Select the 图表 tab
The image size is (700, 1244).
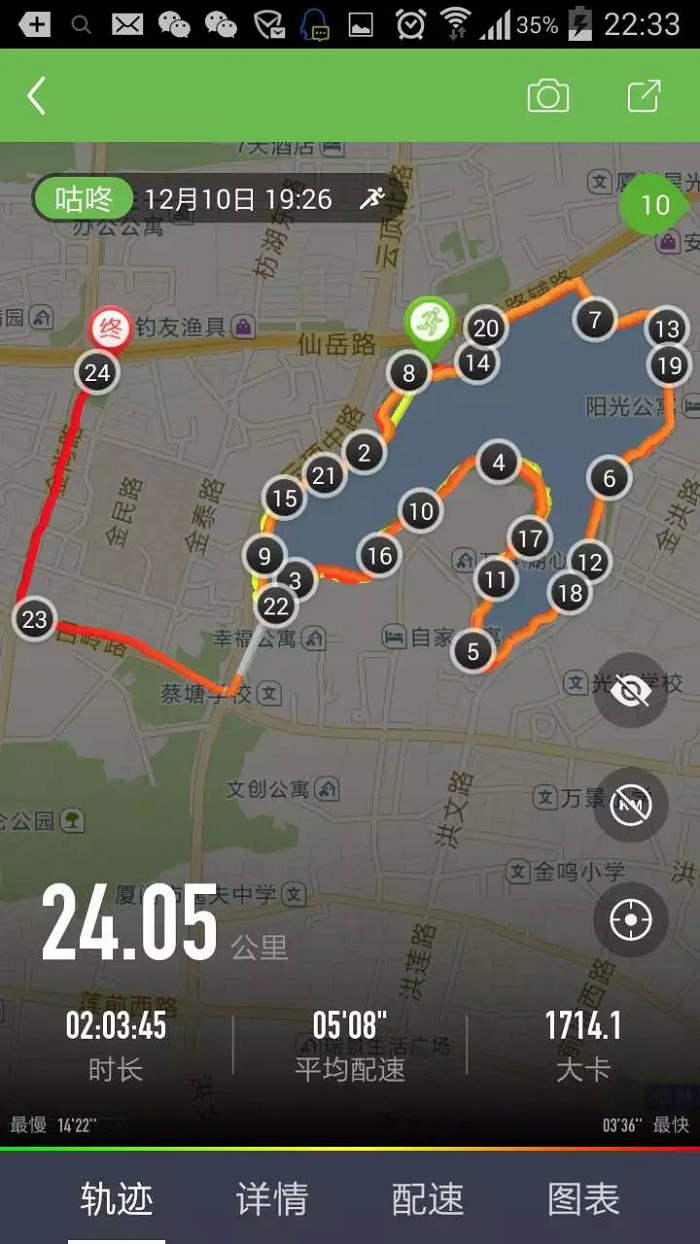[584, 1198]
